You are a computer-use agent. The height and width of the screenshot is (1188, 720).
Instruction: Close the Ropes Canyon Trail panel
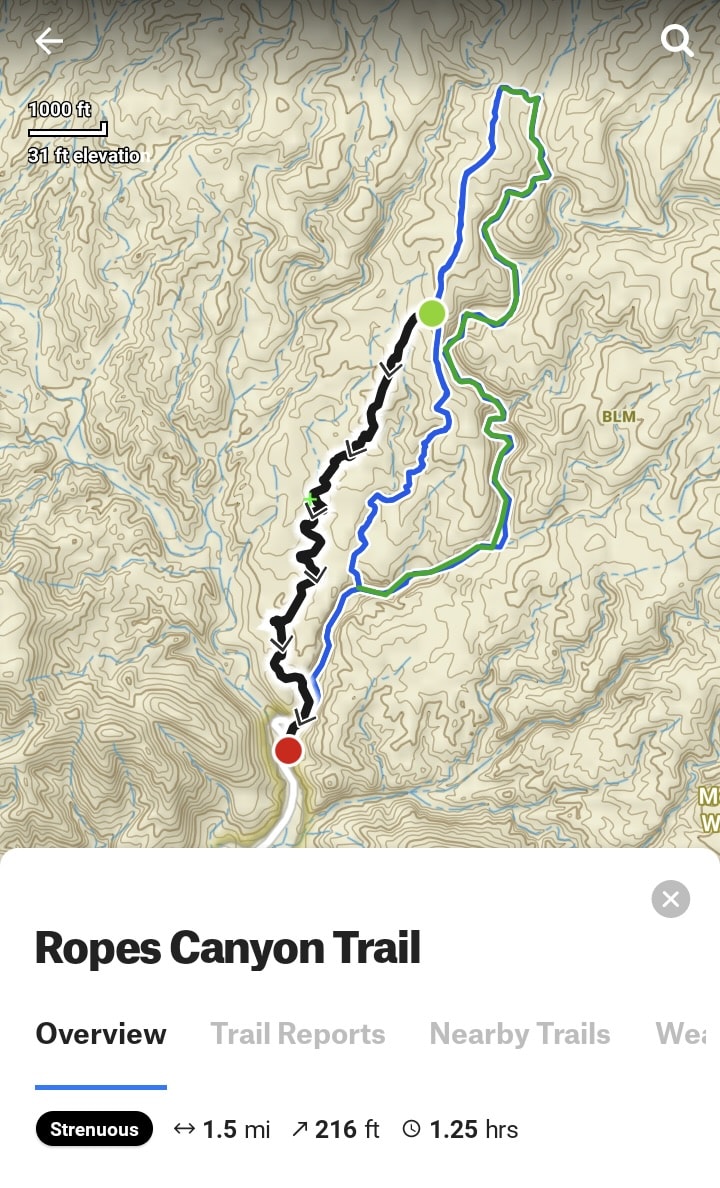670,898
